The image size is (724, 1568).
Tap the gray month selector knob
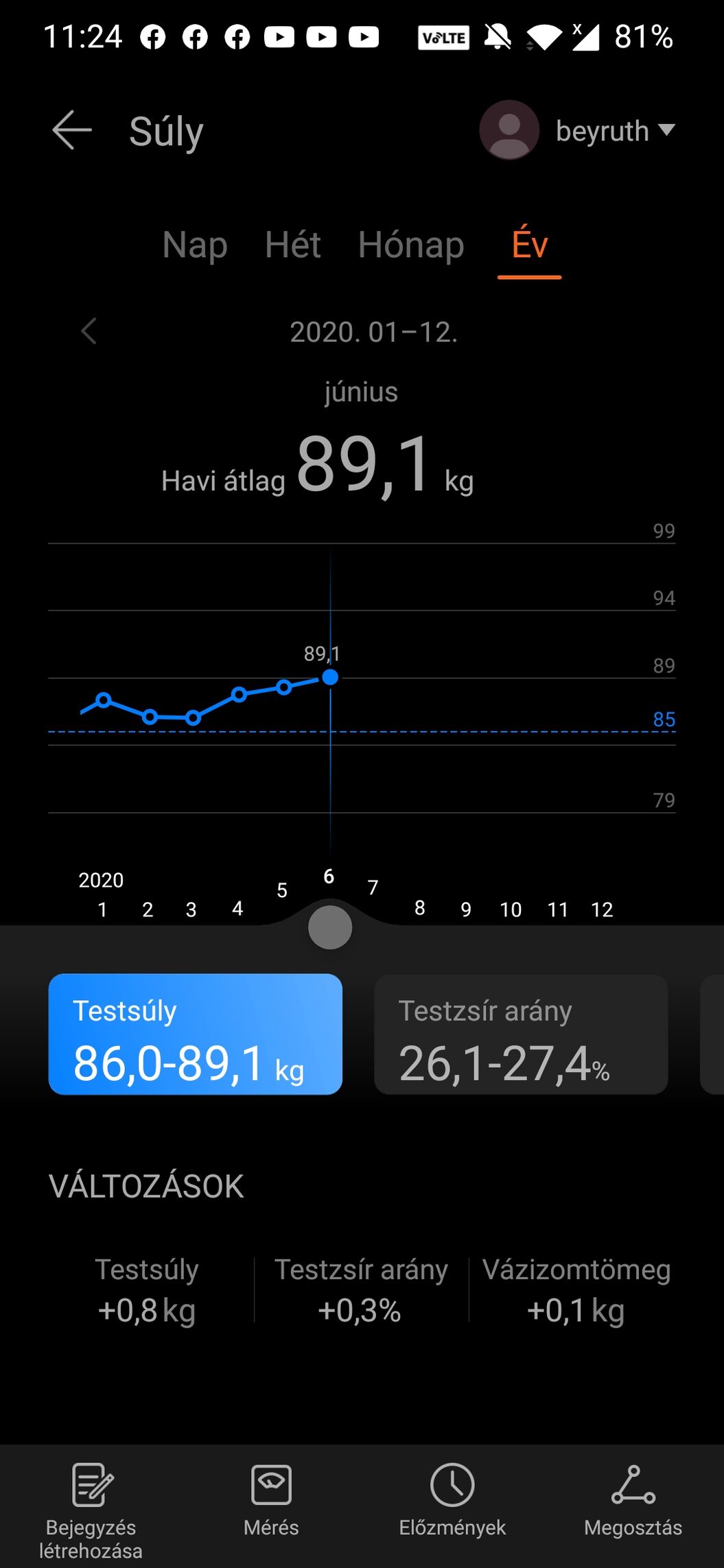pyautogui.click(x=330, y=927)
